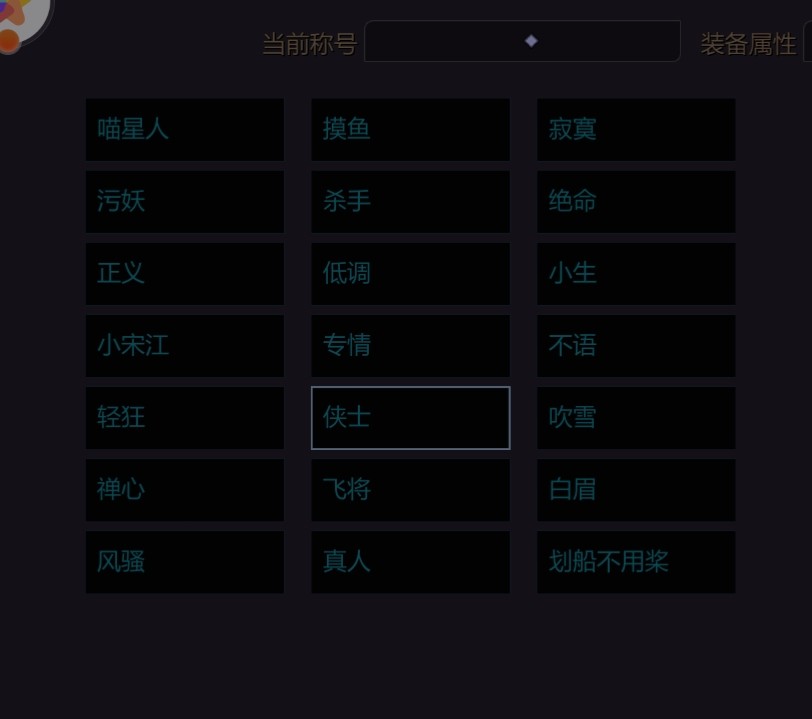Pick the 寂寞 title

[636, 129]
